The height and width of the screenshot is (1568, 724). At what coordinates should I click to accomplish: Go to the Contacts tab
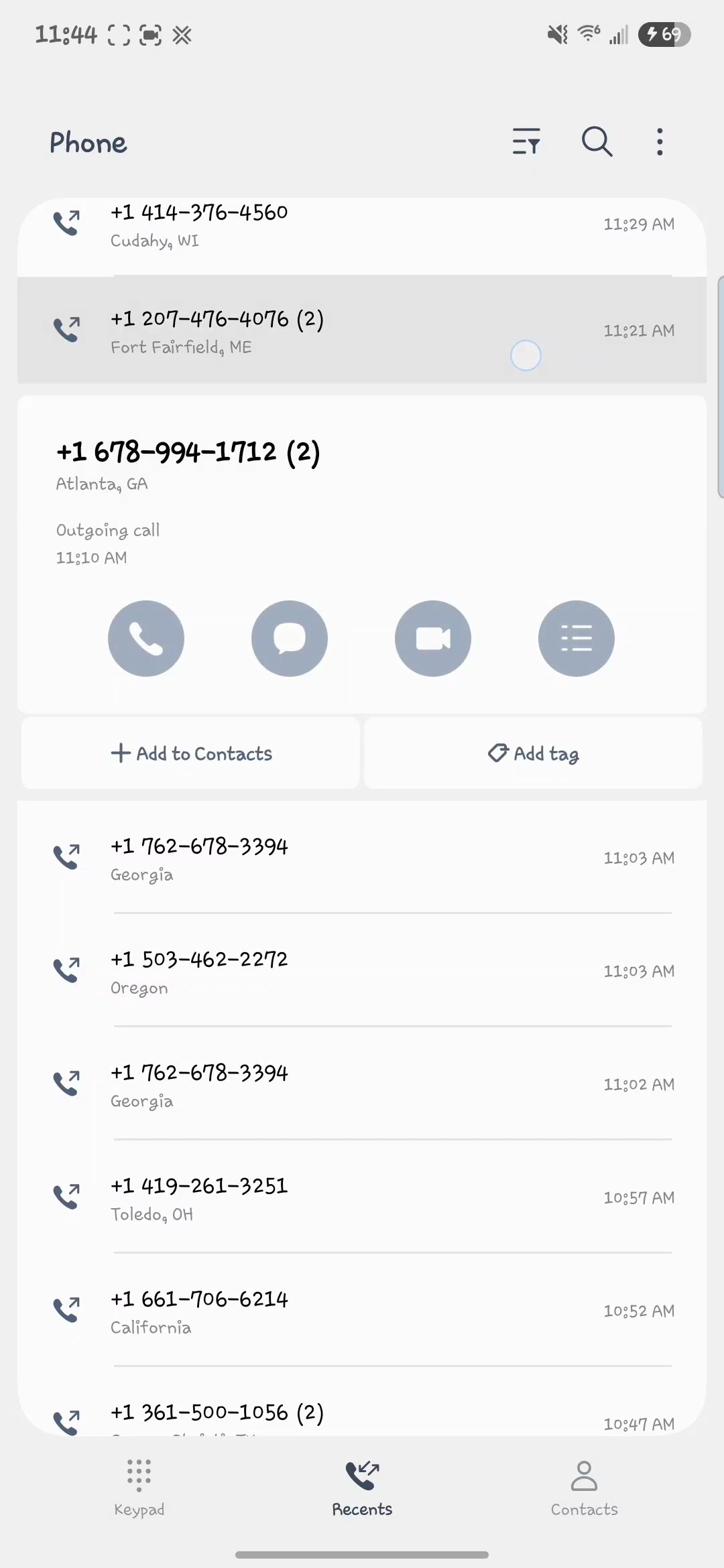coord(584,1488)
